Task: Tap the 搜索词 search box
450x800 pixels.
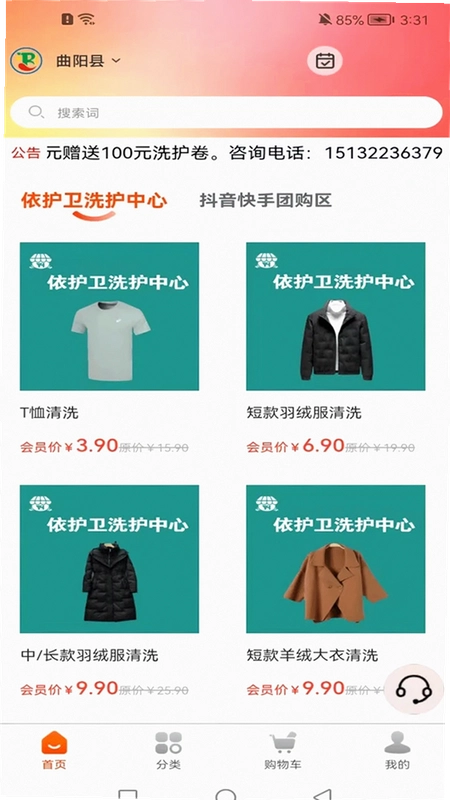Action: [226, 112]
